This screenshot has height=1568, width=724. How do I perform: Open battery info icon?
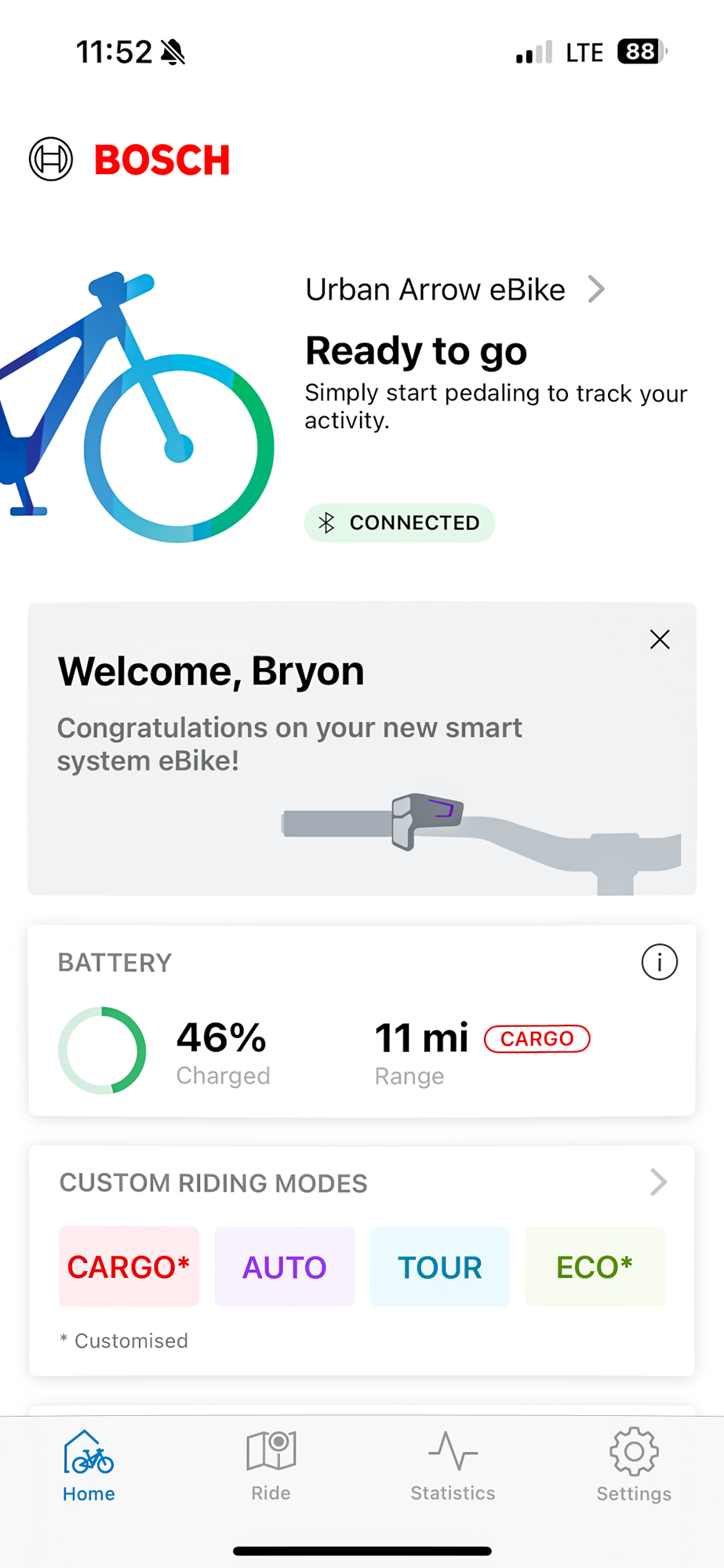coord(659,962)
